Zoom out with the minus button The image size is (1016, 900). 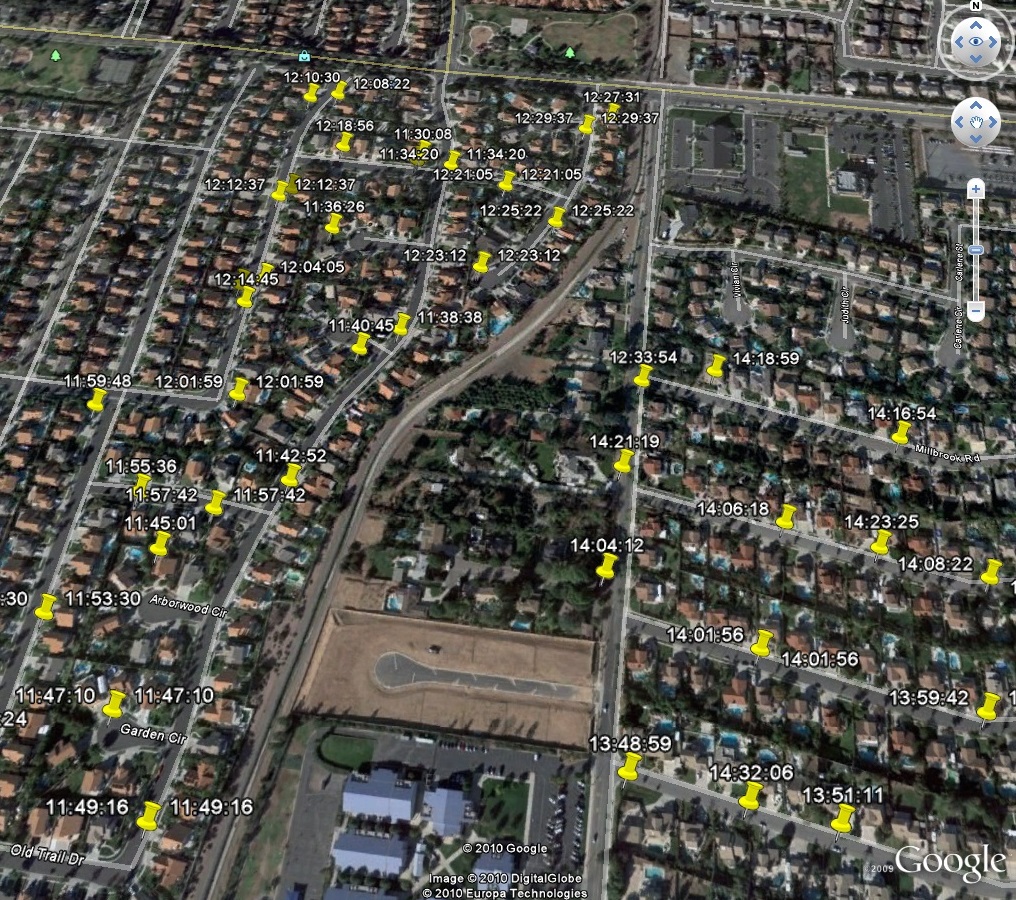pyautogui.click(x=976, y=311)
